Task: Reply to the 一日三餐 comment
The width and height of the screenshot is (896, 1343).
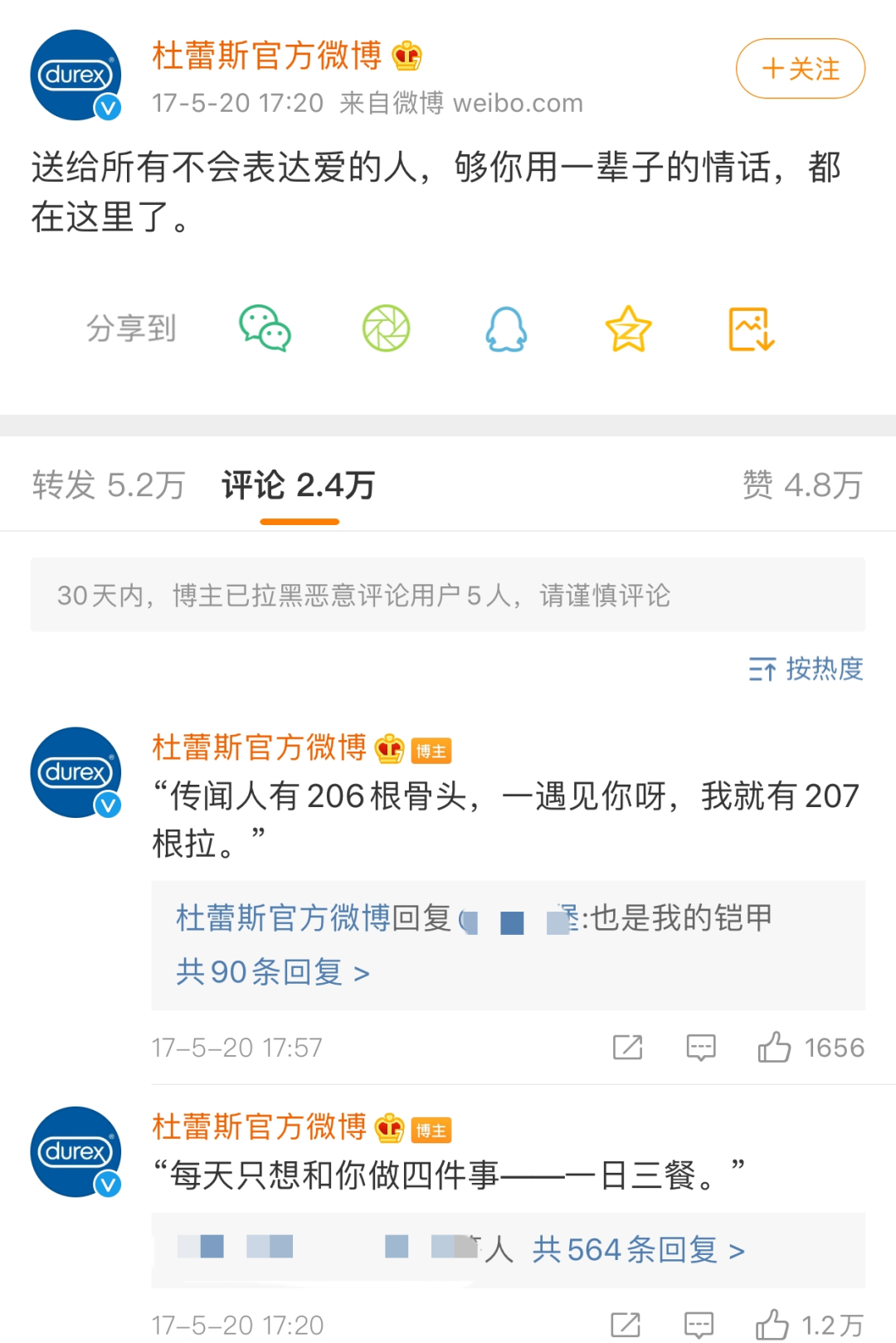Action: click(x=699, y=1325)
